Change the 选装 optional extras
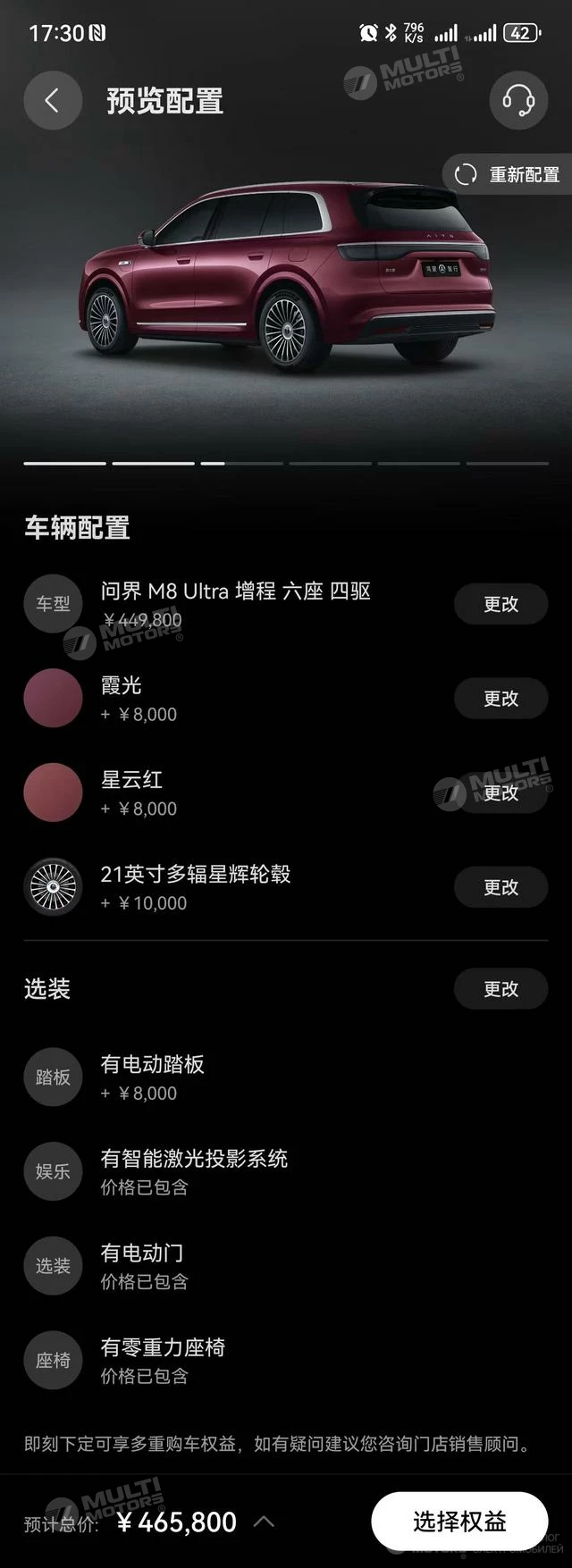 pos(500,989)
